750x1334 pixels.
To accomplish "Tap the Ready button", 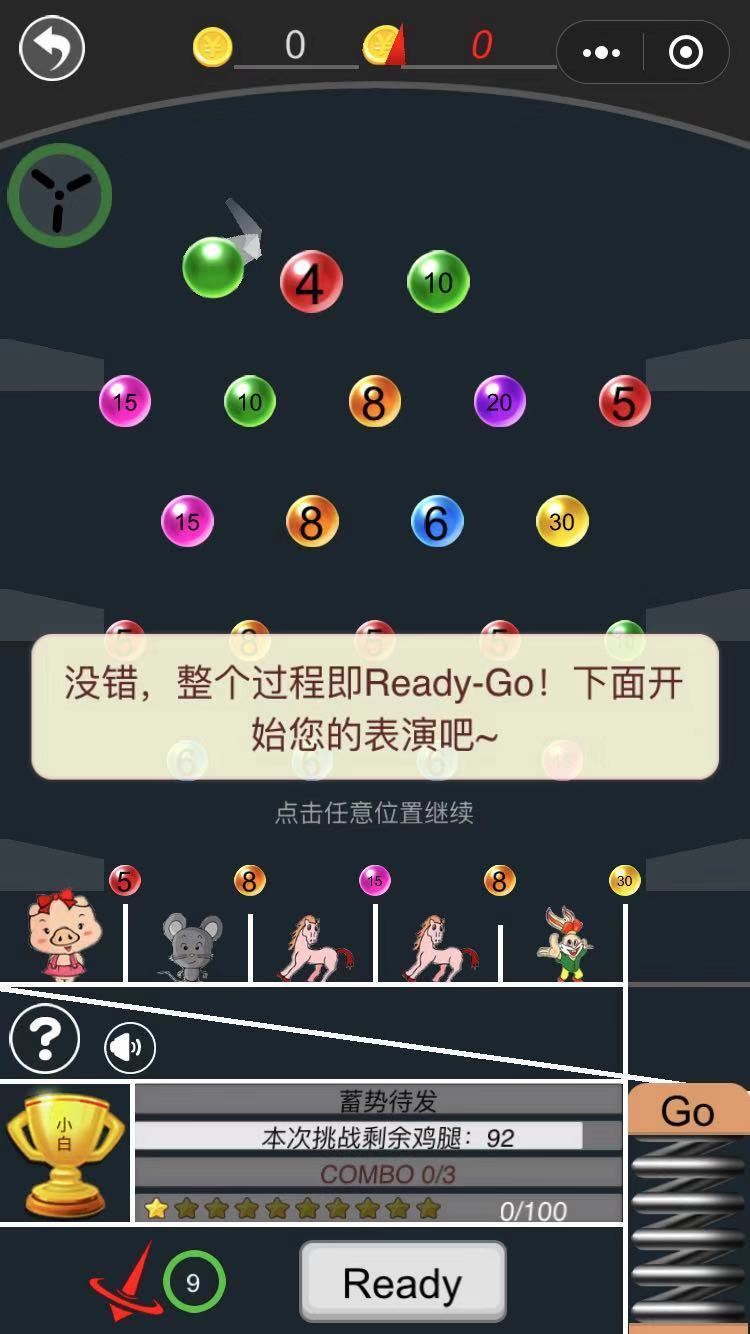I will coord(403,1282).
